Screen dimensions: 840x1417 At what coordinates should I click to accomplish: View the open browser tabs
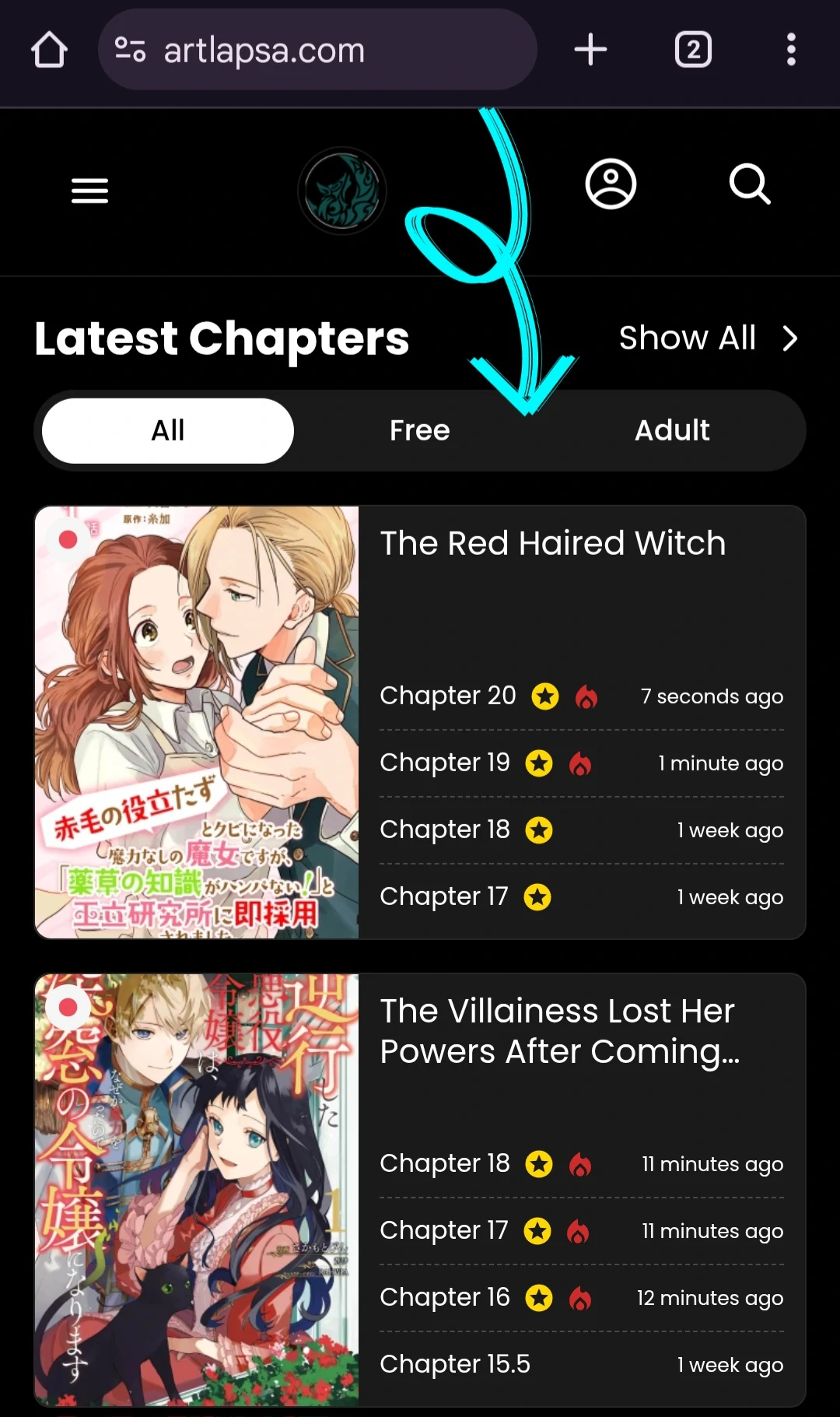(x=693, y=50)
